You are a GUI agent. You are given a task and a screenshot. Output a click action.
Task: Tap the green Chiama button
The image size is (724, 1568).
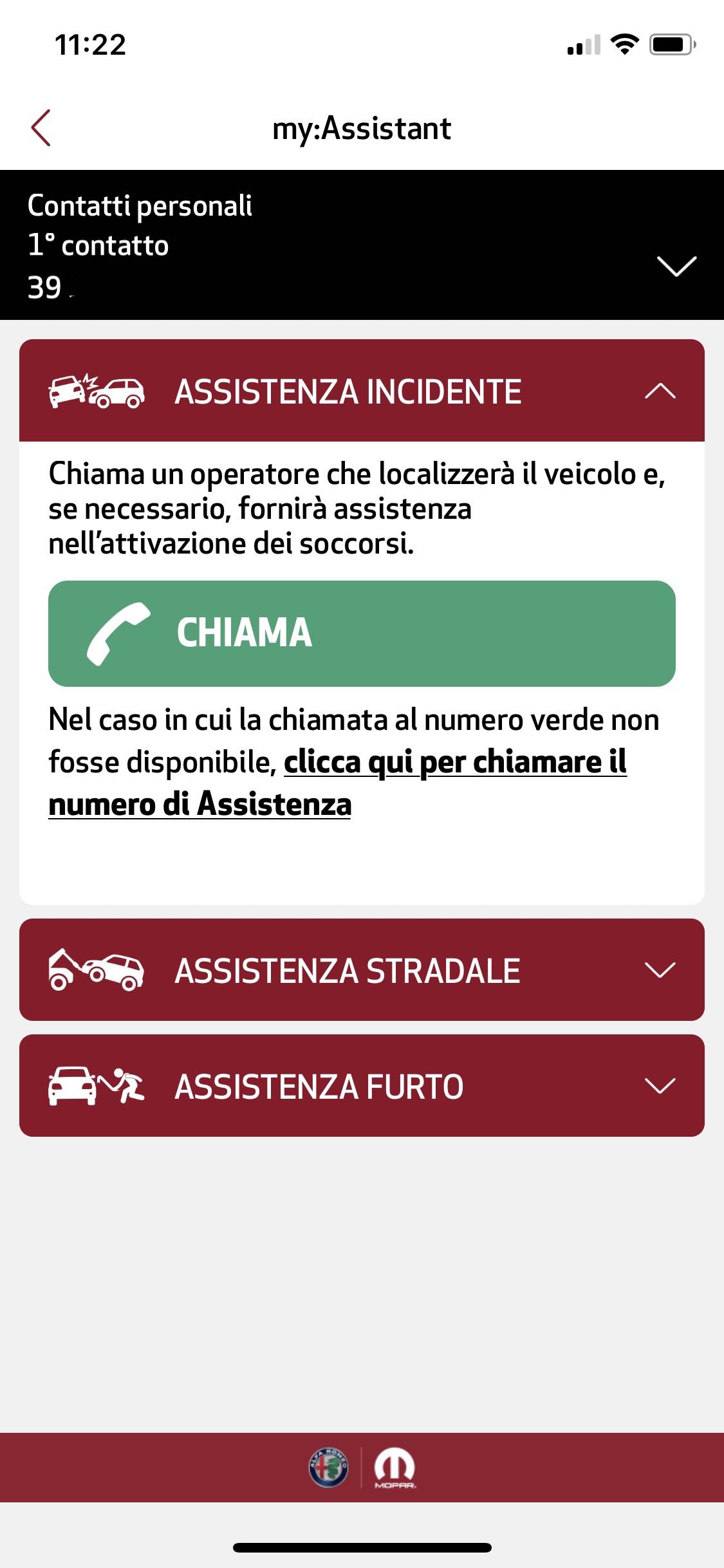coord(362,633)
